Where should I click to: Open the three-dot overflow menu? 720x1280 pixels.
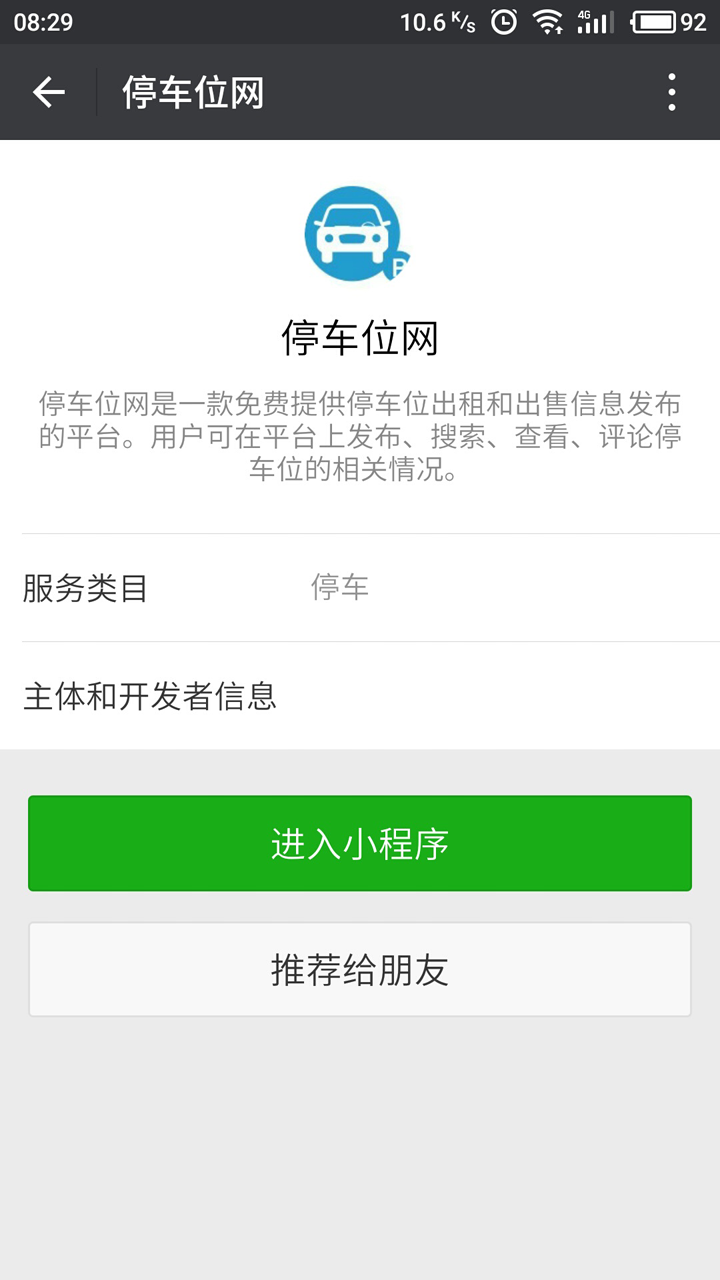672,93
